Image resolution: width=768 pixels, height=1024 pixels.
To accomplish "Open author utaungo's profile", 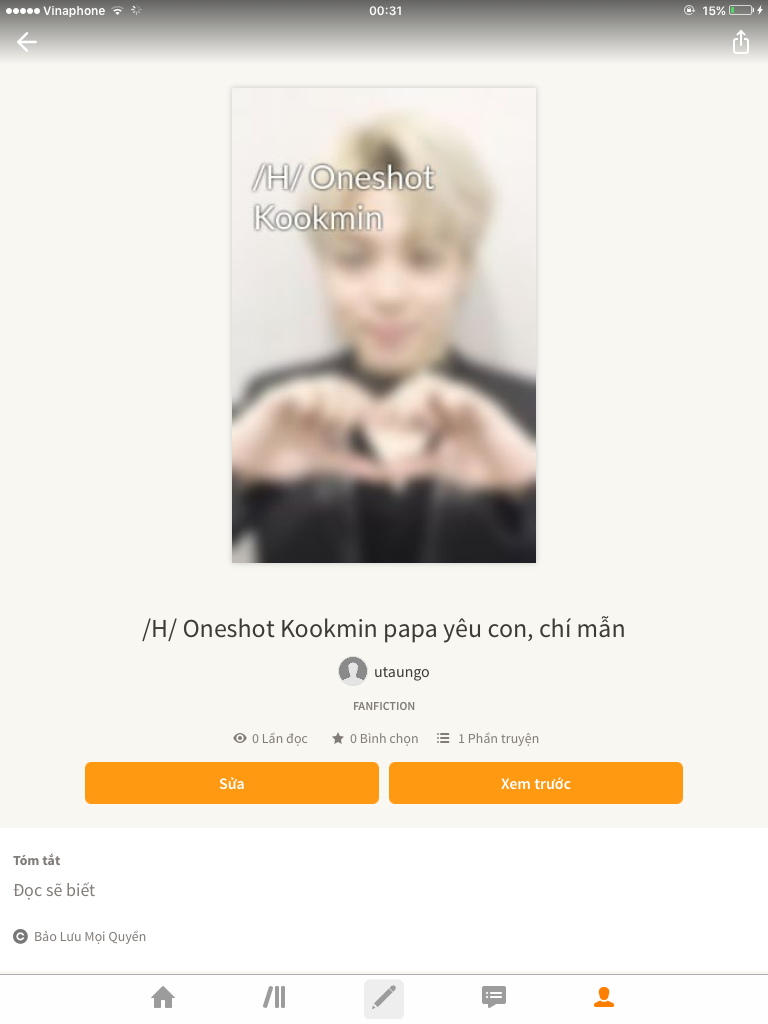I will [x=385, y=672].
